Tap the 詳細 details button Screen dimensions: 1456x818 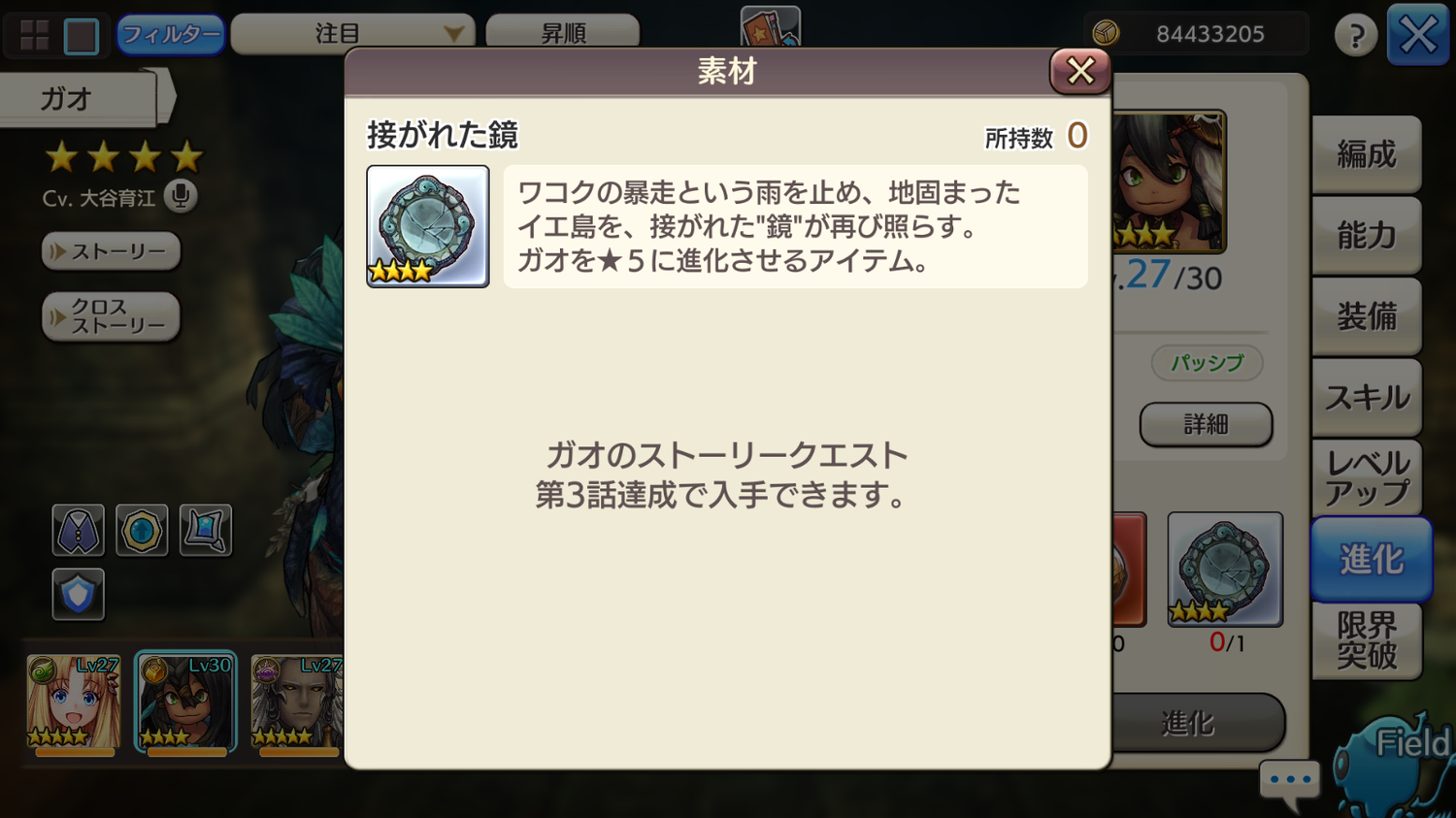tap(1206, 424)
